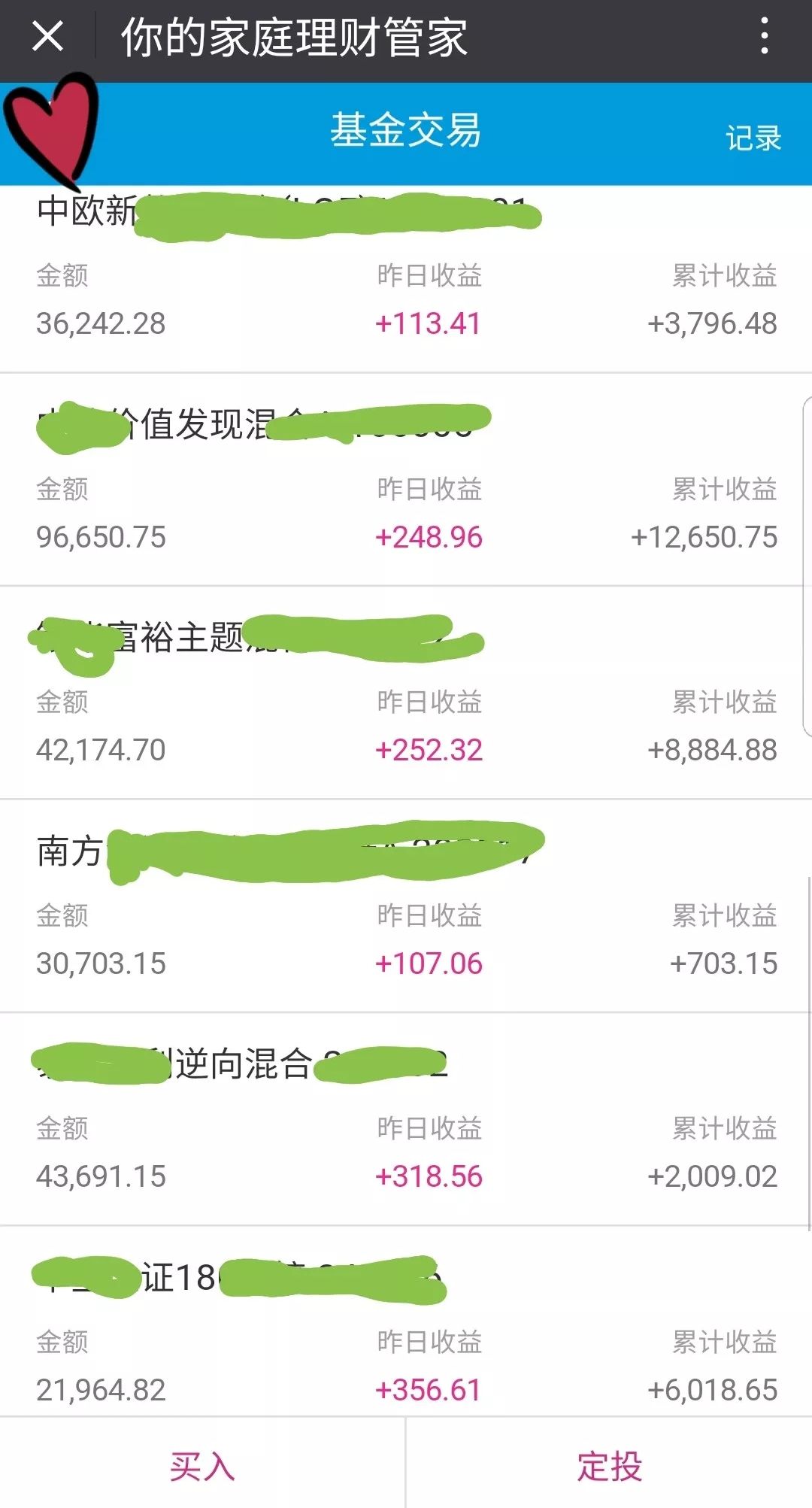The width and height of the screenshot is (812, 1508).
Task: Tap the 买入 buy button
Action: point(202,1466)
